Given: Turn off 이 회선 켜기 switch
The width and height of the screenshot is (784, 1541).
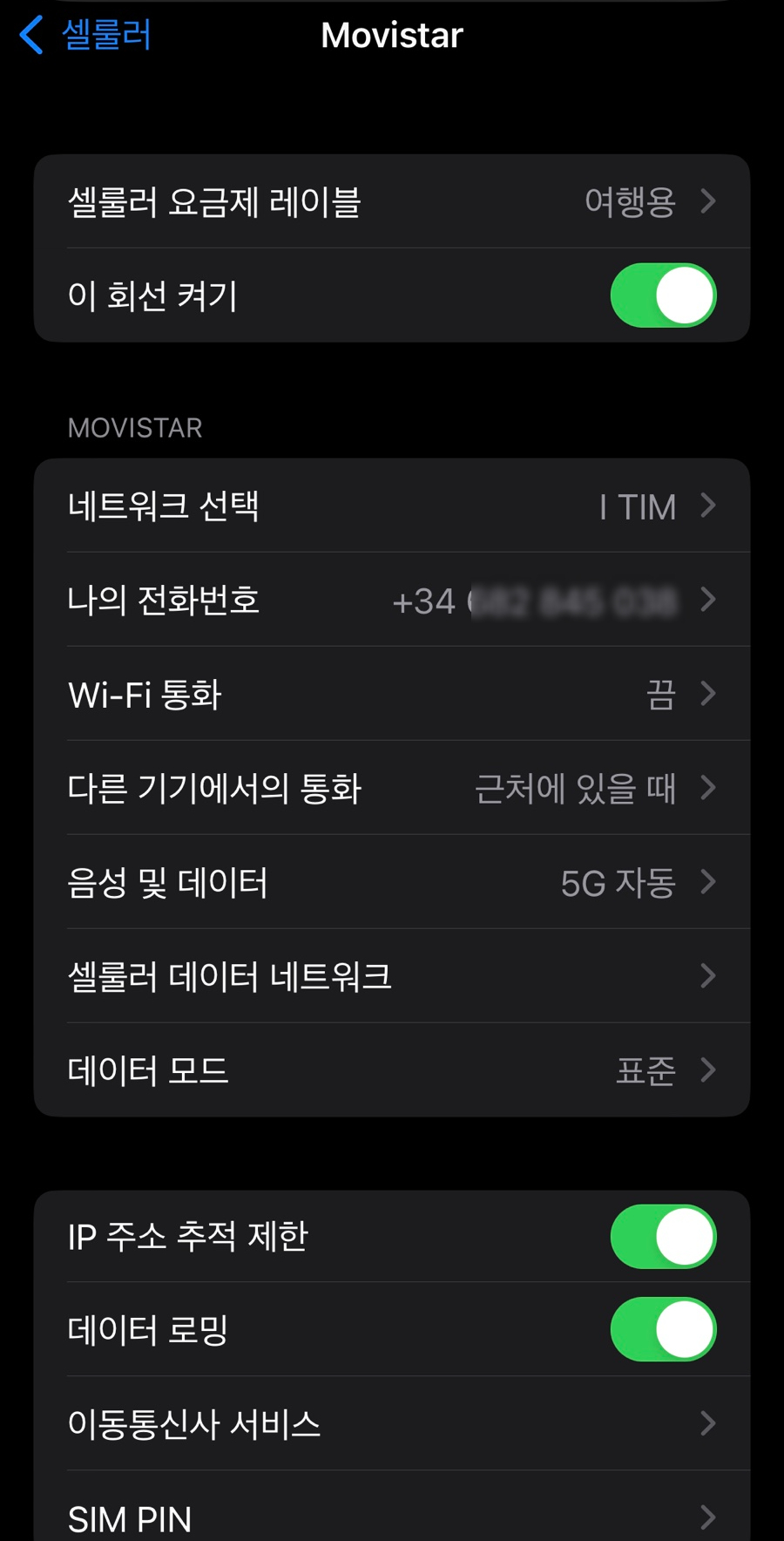Looking at the screenshot, I should pos(663,295).
